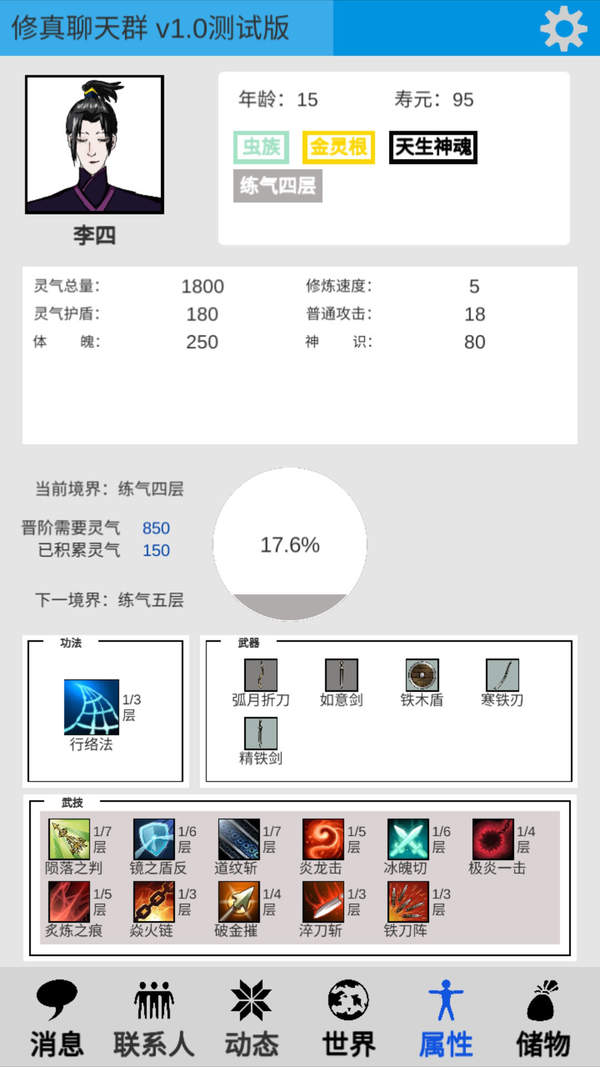
Task: Select the 属性 tab
Action: [x=445, y=1017]
